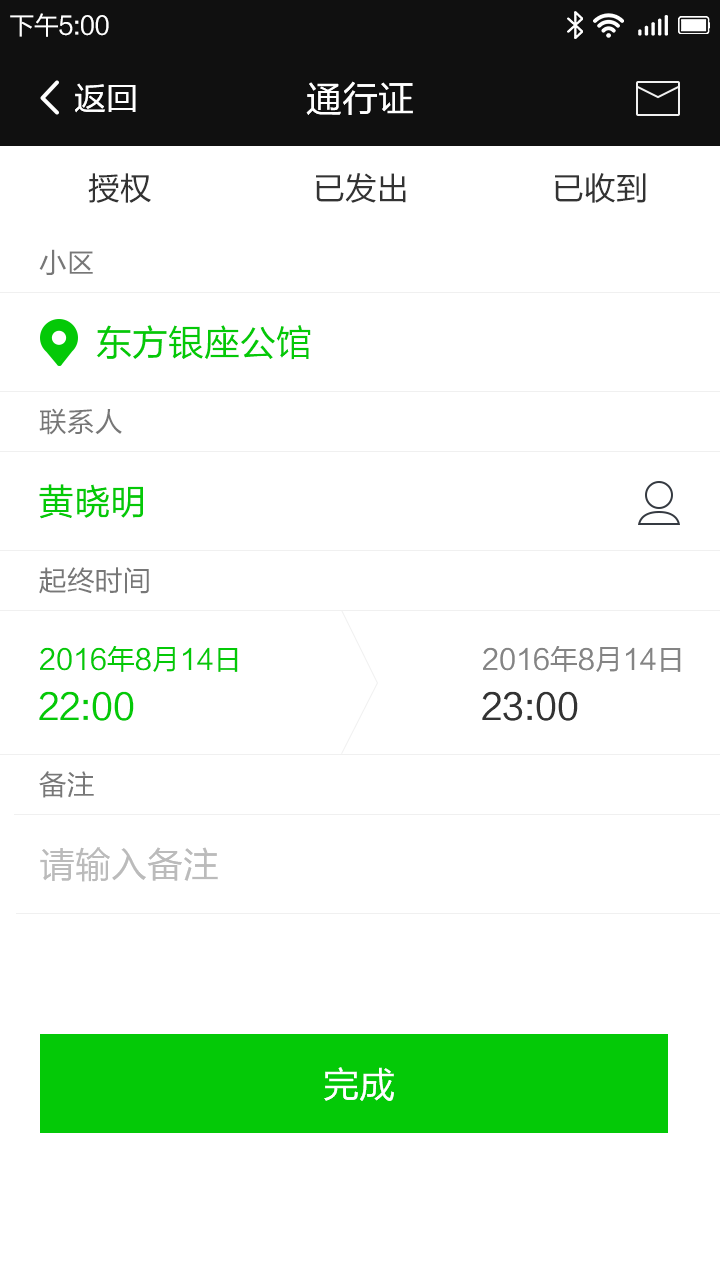Open the mail envelope icon
The height and width of the screenshot is (1280, 720).
pyautogui.click(x=657, y=98)
